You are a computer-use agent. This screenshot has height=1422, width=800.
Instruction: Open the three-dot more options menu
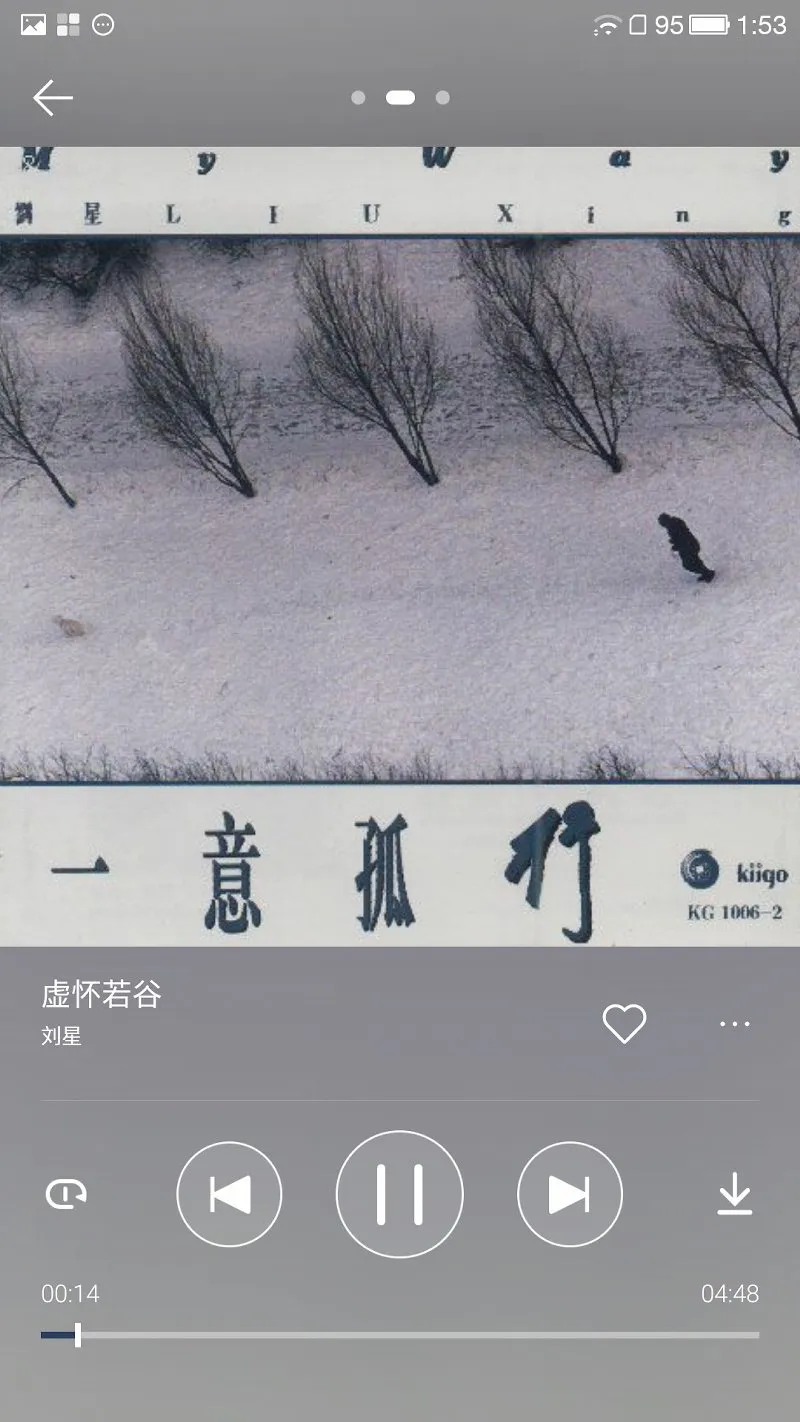pos(735,1024)
